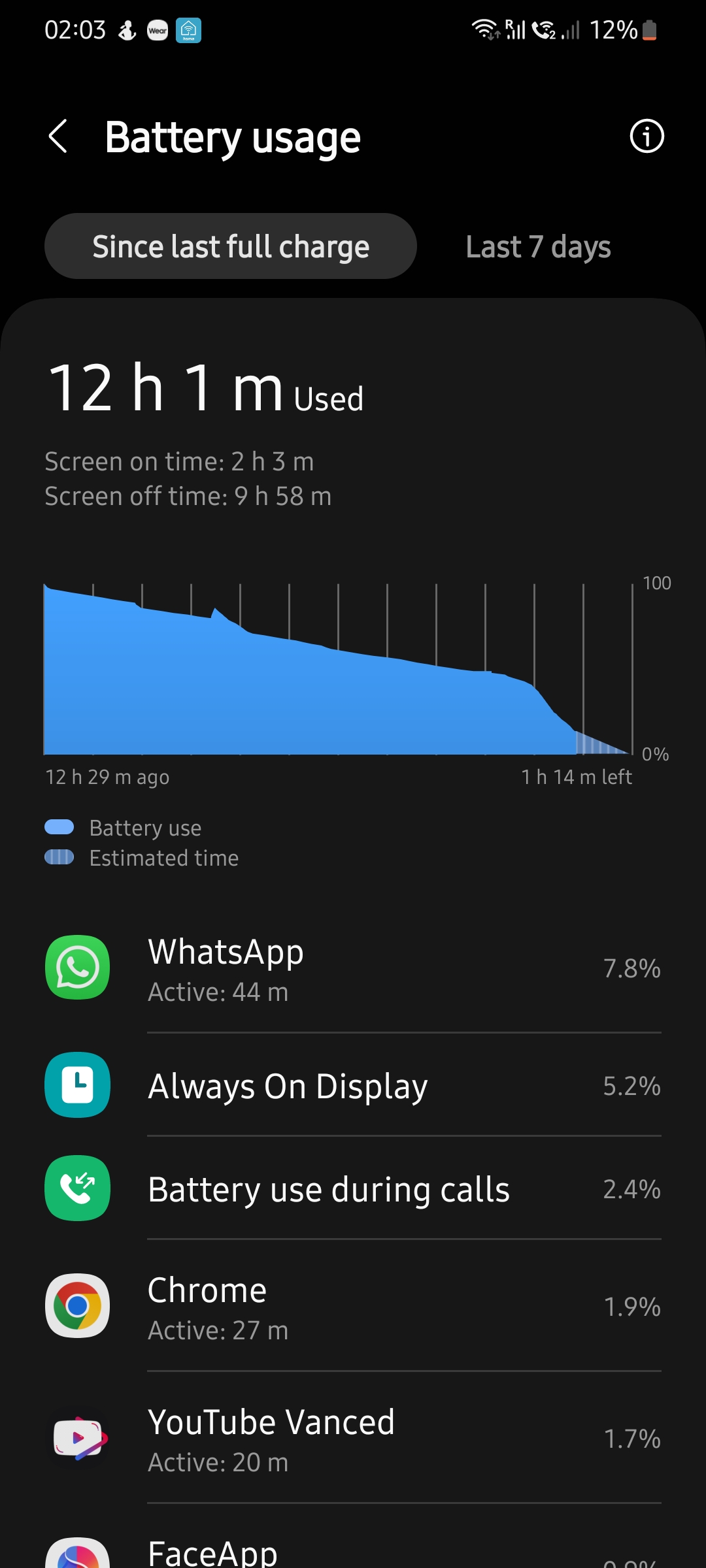
Task: Open Always On Display battery details
Action: point(353,1086)
